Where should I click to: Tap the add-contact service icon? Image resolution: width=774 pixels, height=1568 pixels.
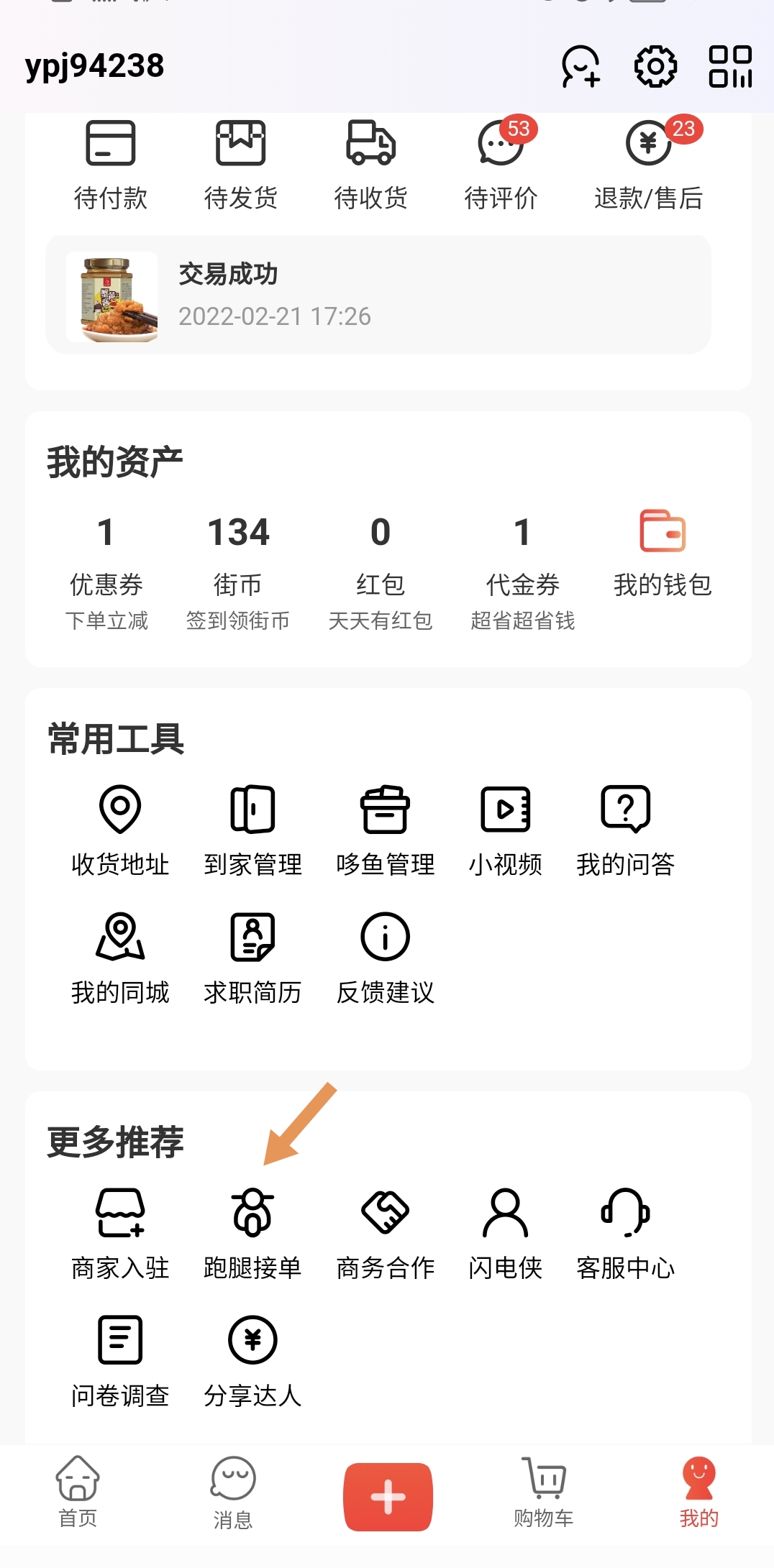pyautogui.click(x=580, y=67)
